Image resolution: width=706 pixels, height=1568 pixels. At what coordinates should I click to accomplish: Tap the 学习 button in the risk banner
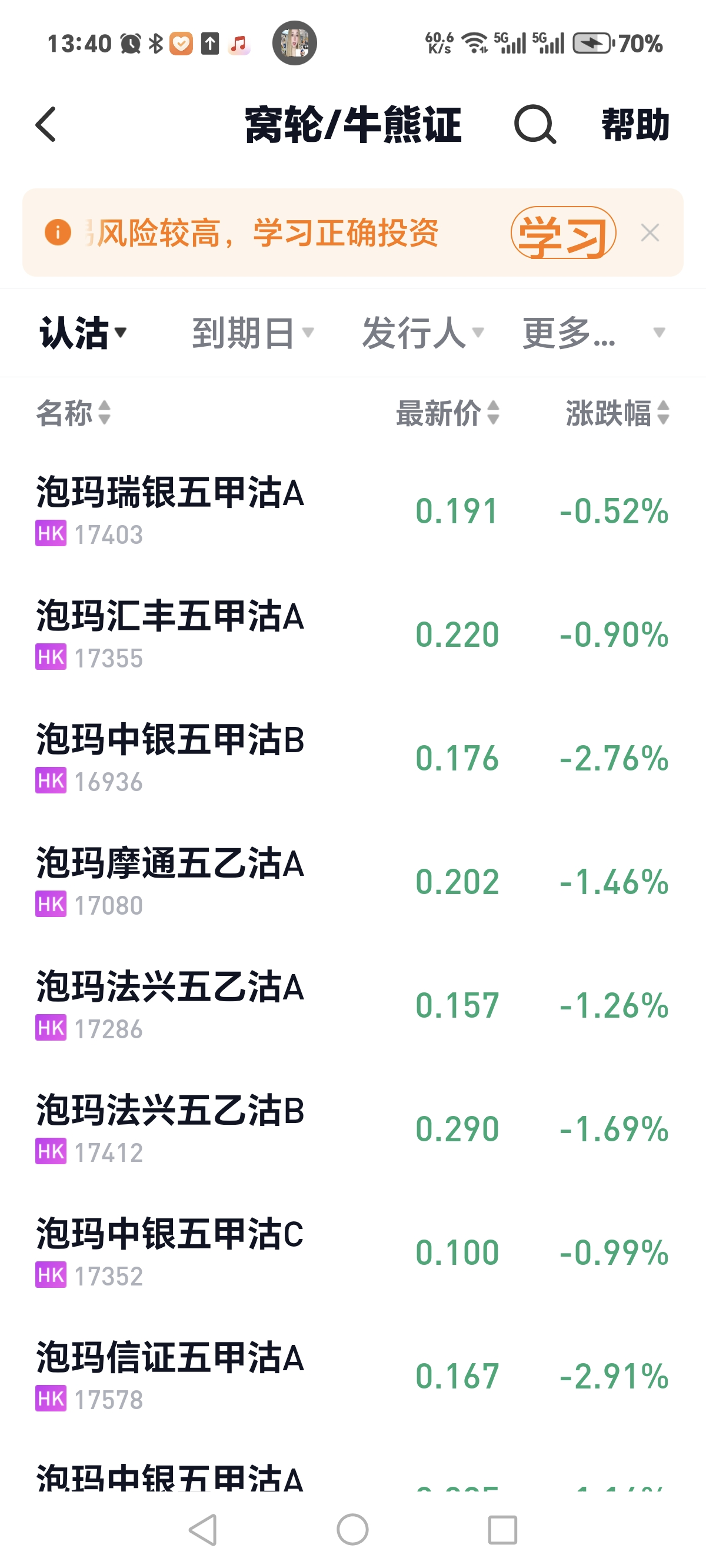pos(563,233)
